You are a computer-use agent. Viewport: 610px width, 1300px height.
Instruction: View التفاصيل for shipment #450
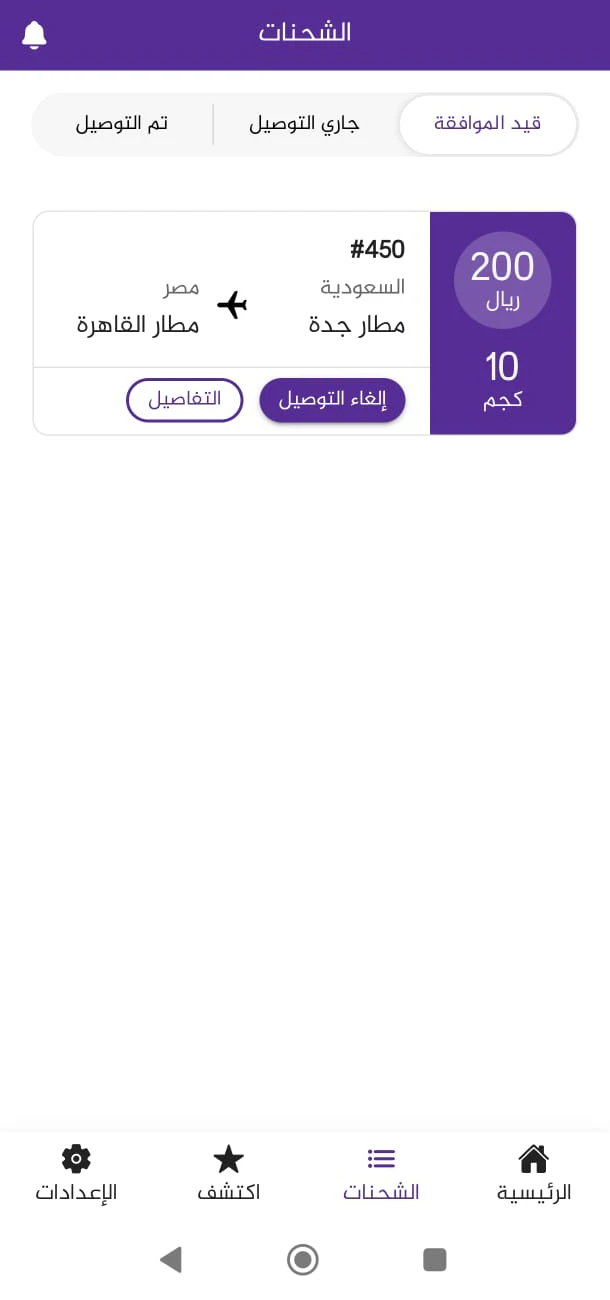[x=185, y=401]
